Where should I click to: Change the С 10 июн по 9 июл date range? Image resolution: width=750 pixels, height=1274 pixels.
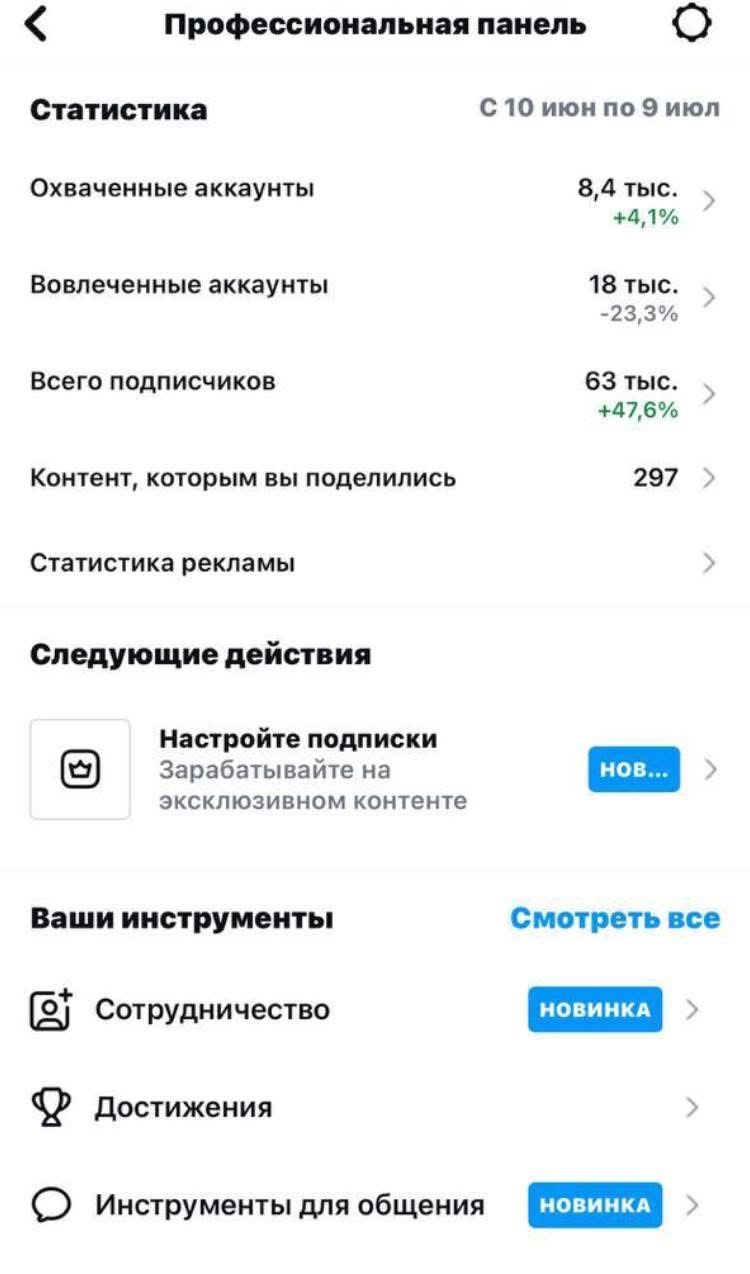[x=599, y=108]
